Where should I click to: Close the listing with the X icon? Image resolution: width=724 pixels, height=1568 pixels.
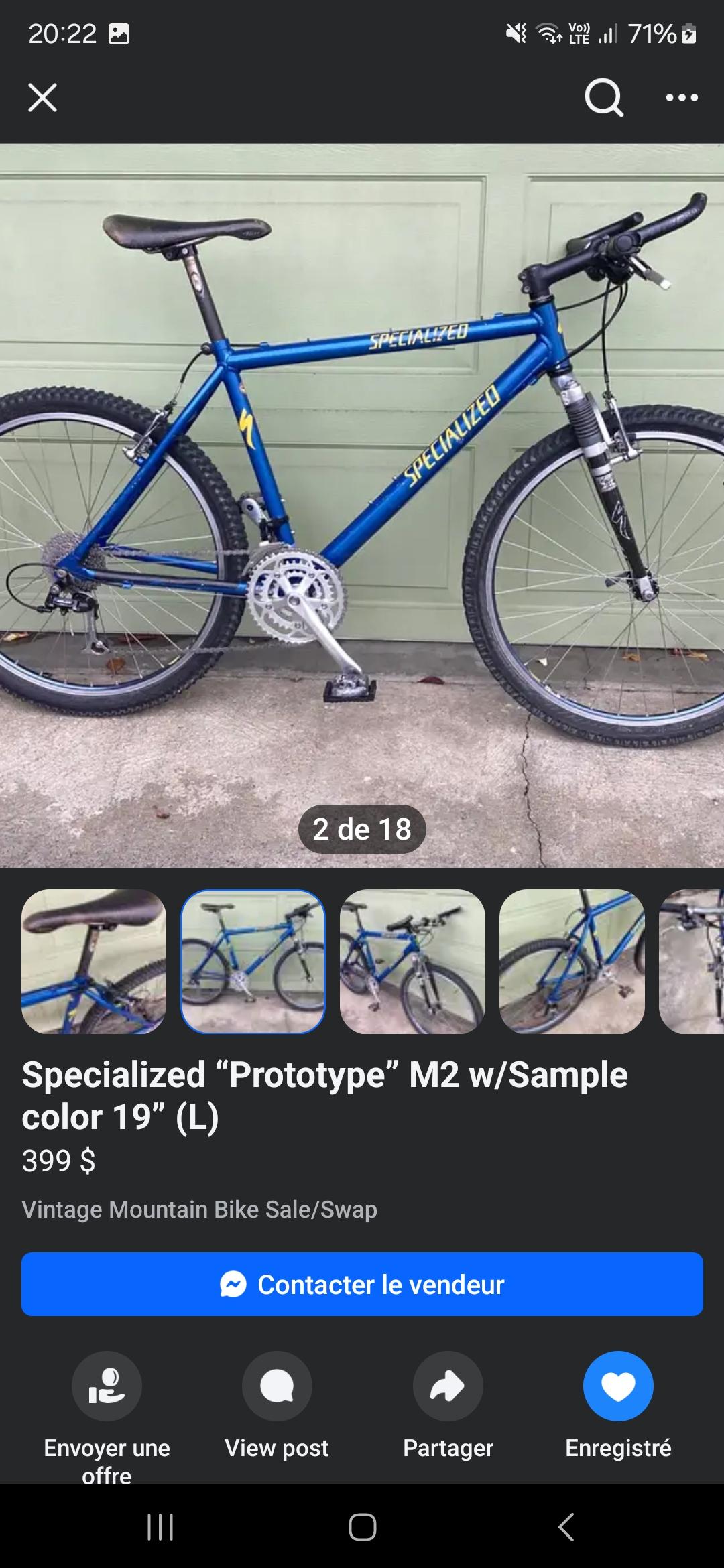coord(42,98)
